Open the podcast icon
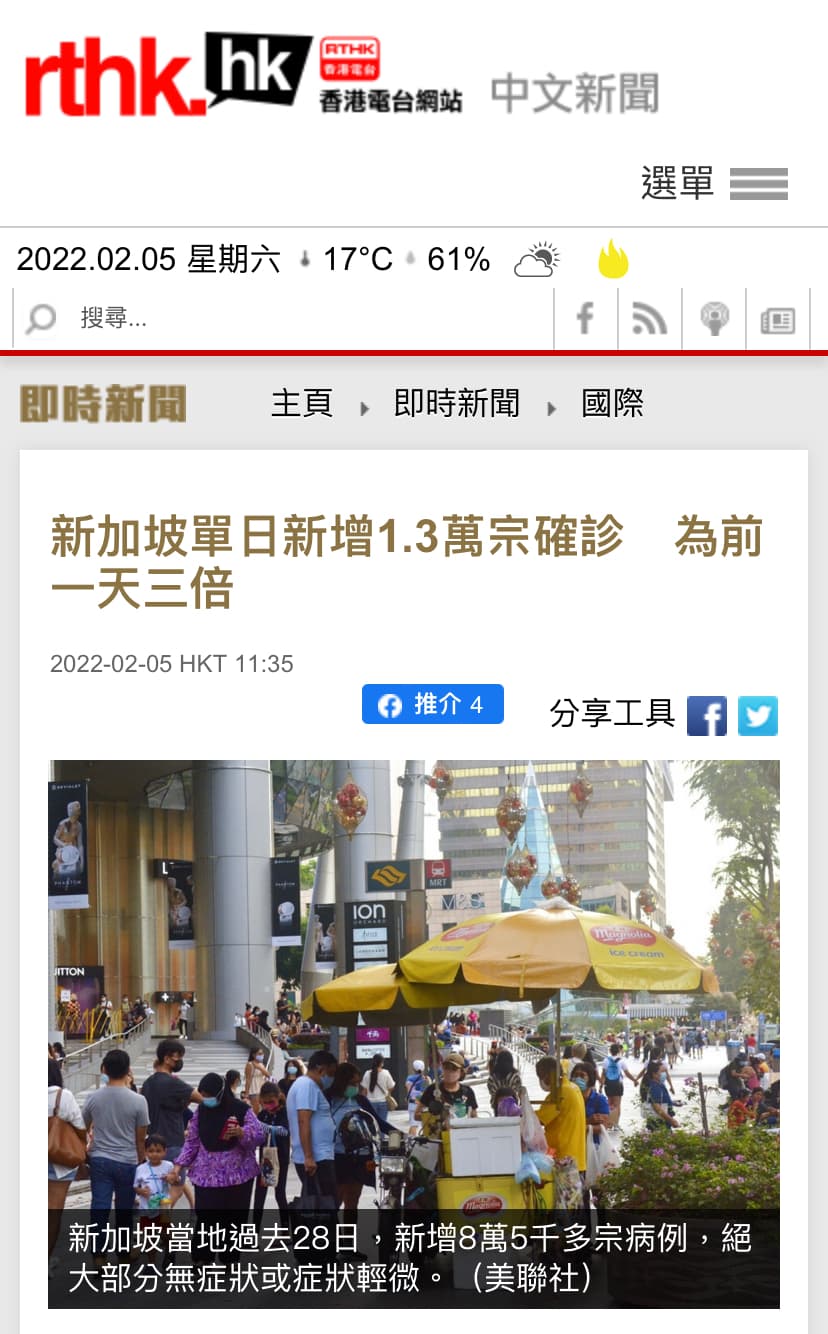 point(714,319)
